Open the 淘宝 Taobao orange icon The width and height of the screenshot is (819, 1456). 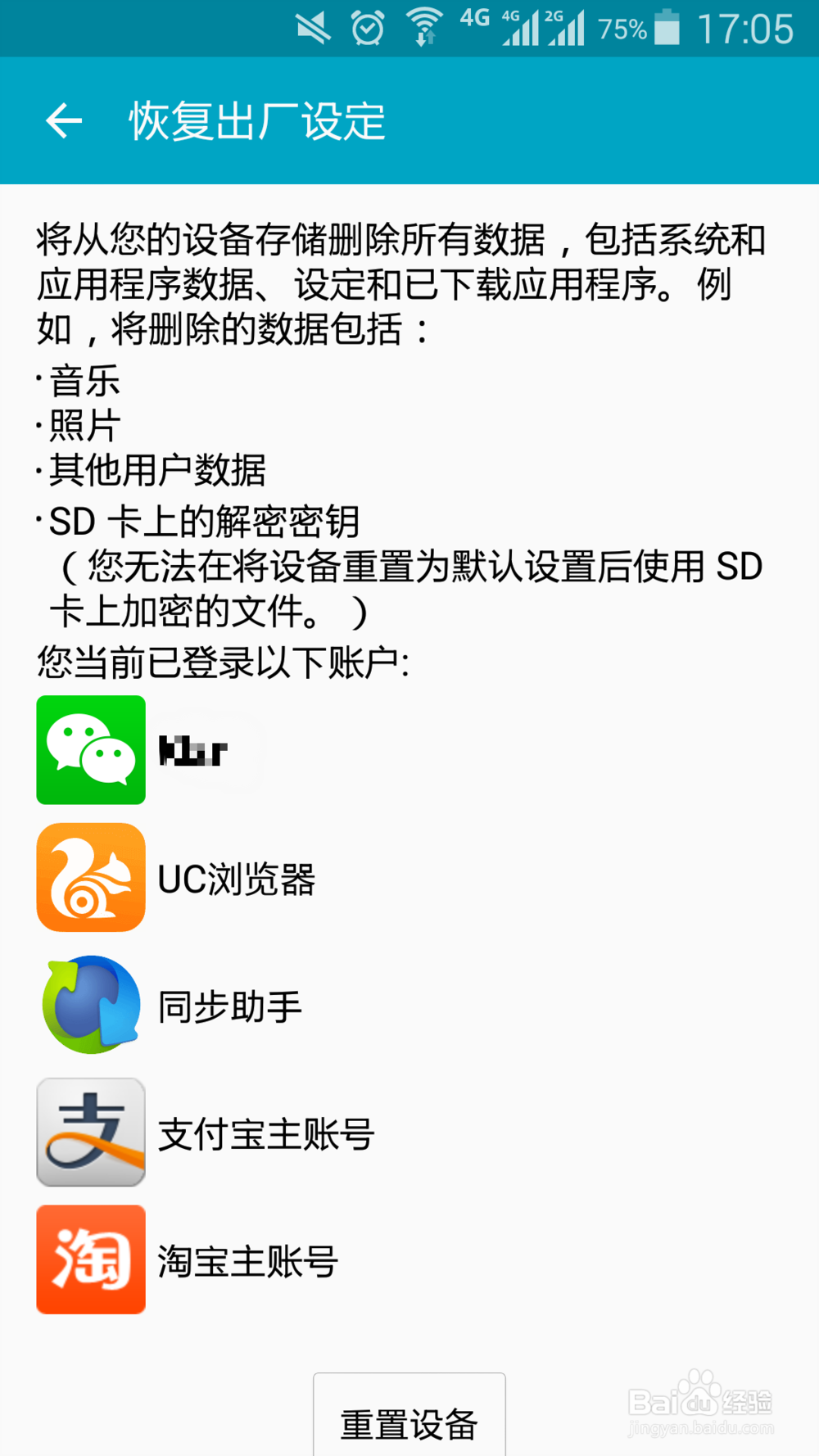pyautogui.click(x=90, y=1259)
